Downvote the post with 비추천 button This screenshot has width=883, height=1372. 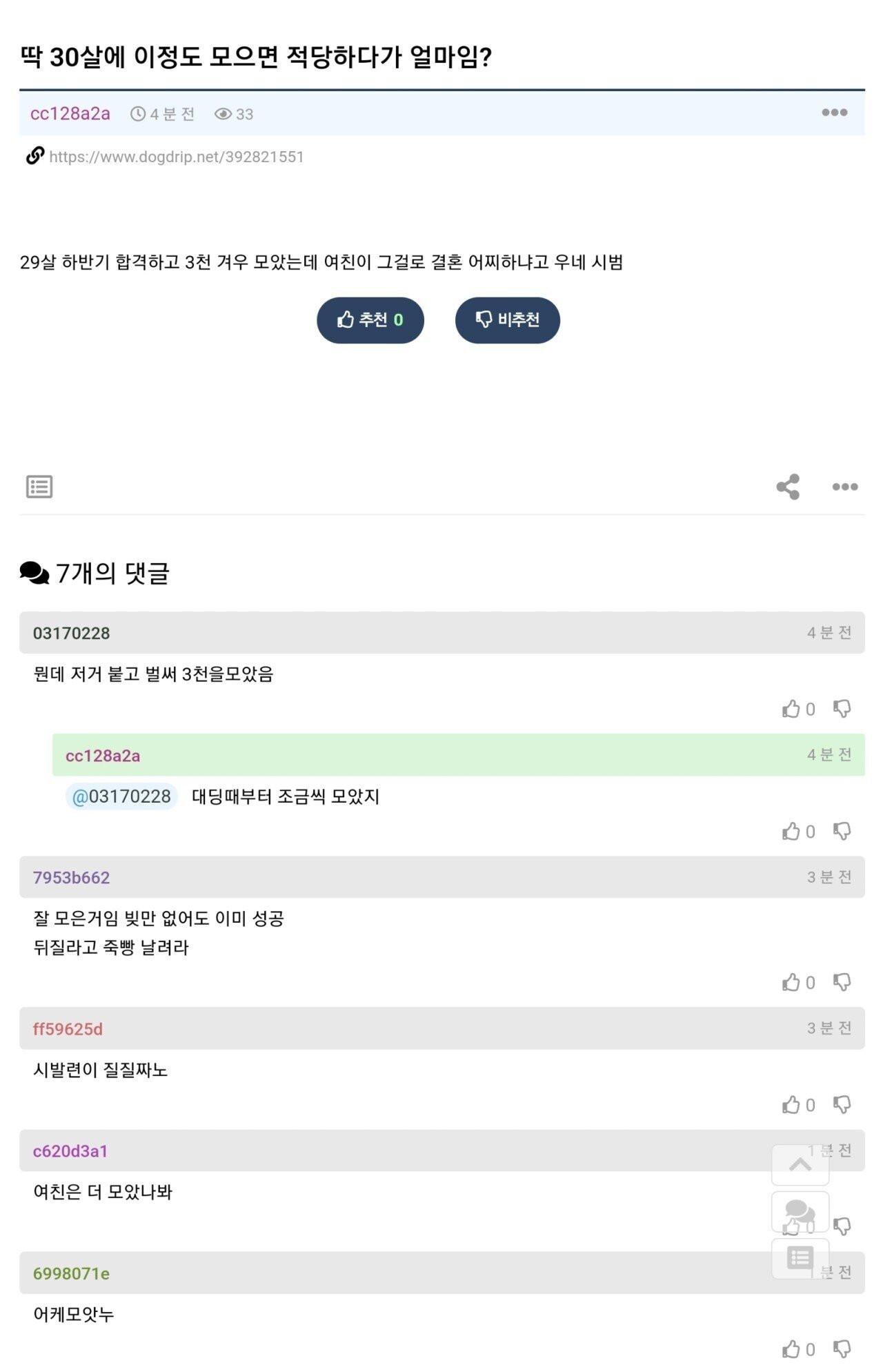click(507, 320)
